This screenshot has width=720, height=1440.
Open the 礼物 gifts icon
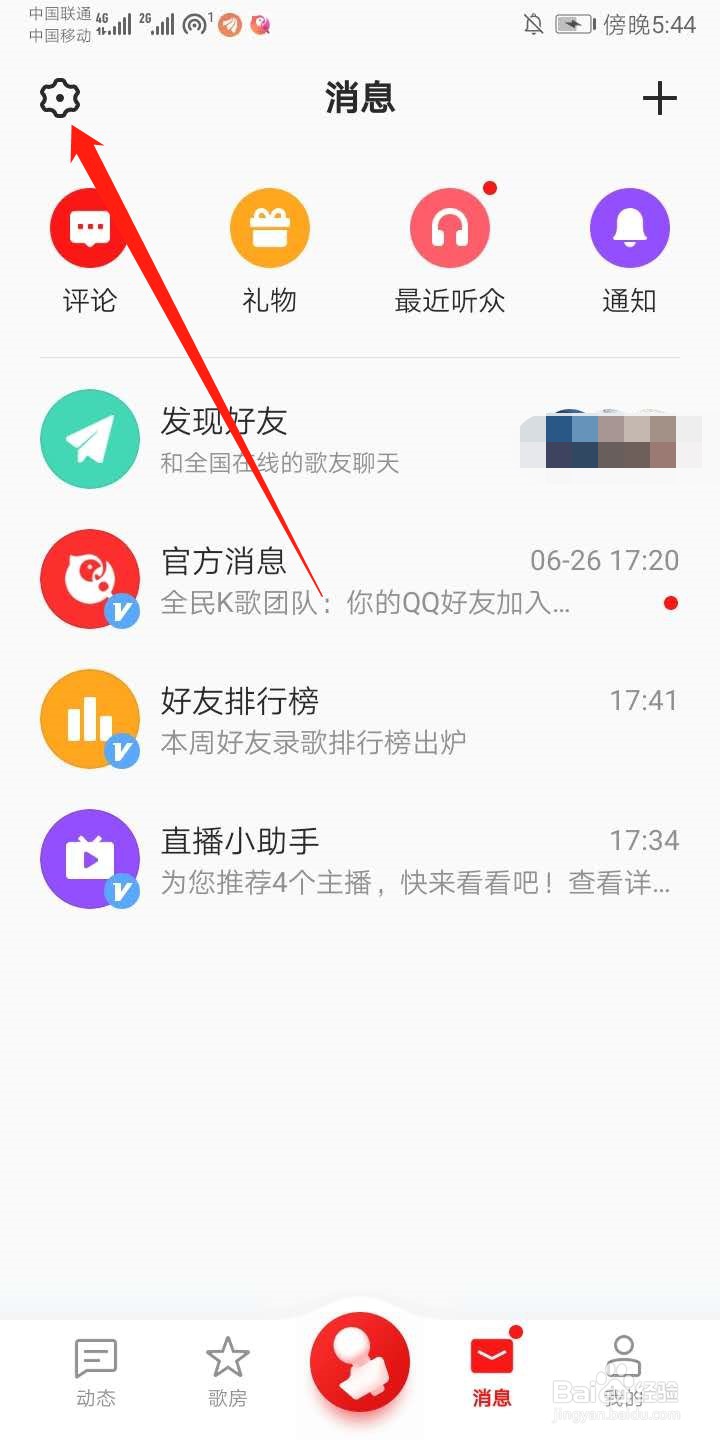(x=269, y=228)
